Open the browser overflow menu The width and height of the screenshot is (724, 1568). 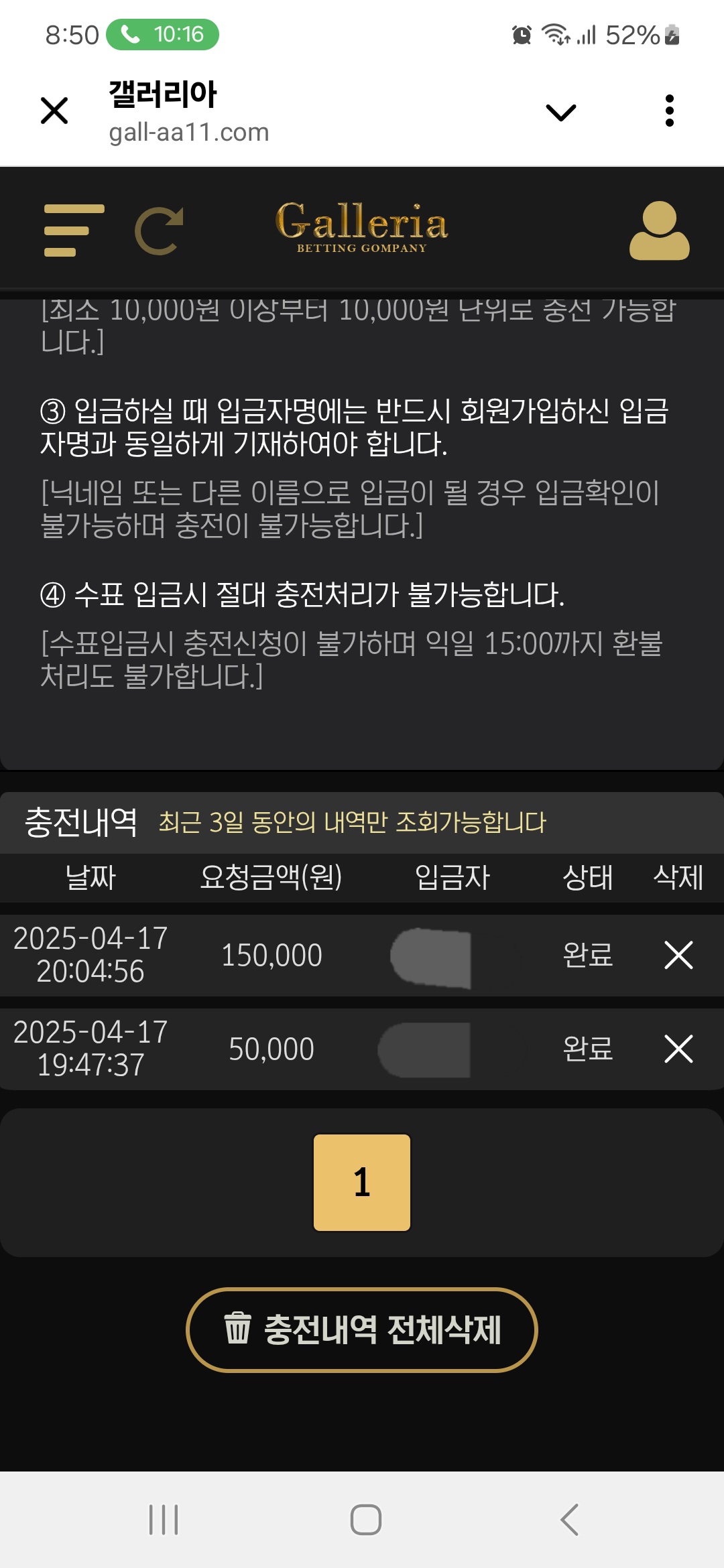(669, 111)
